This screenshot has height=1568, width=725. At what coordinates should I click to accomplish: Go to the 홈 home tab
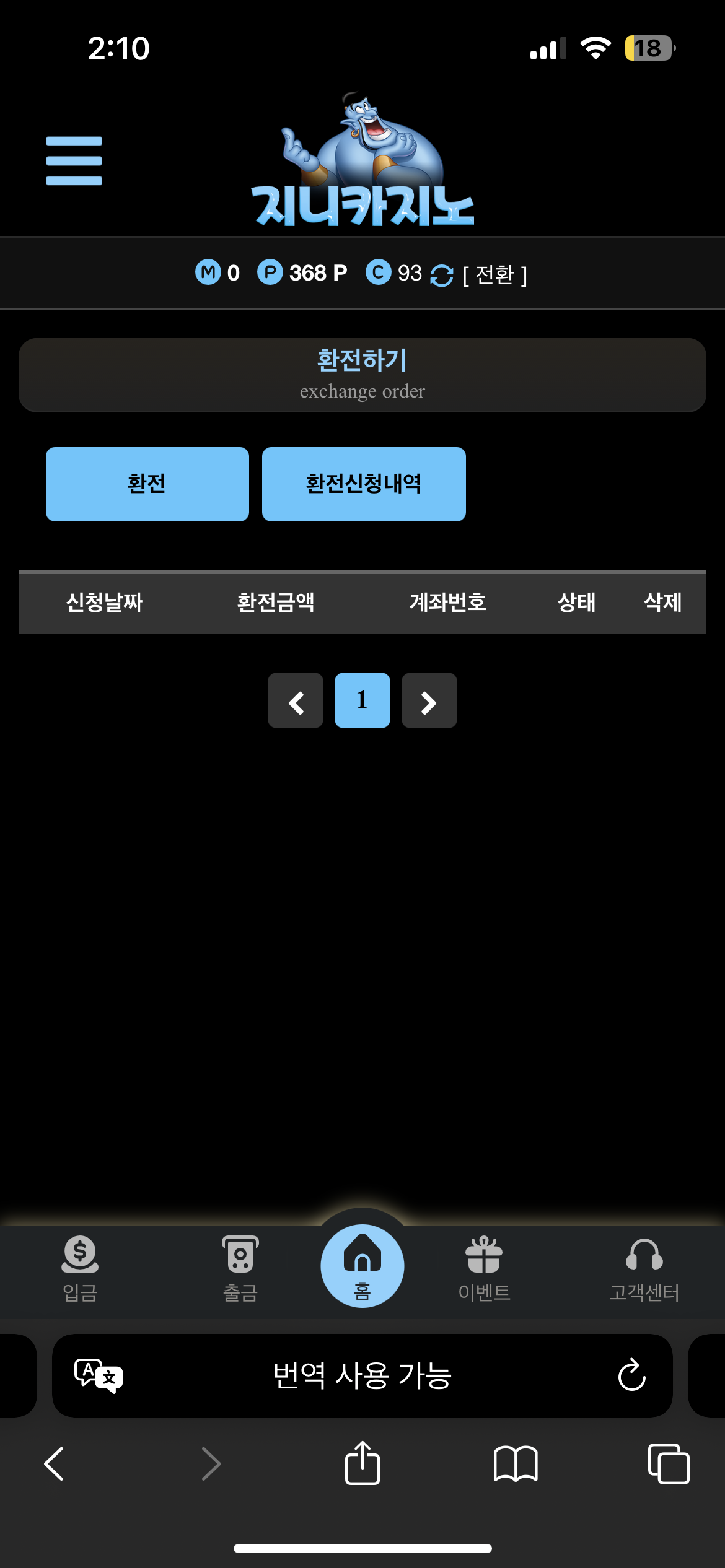pos(362,1266)
